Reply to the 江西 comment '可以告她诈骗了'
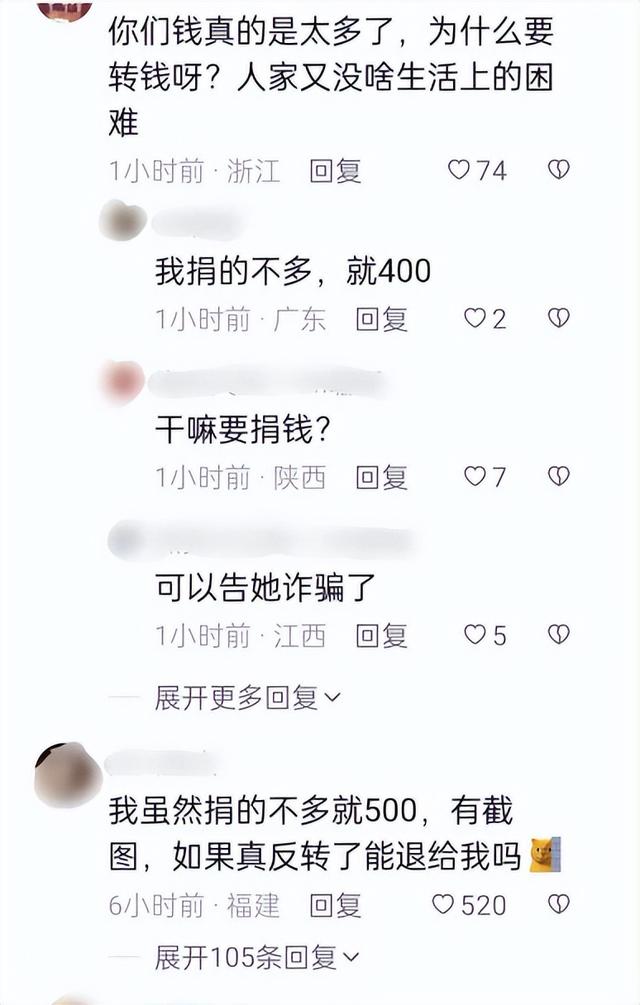Viewport: 640px width, 1005px height. click(x=382, y=634)
